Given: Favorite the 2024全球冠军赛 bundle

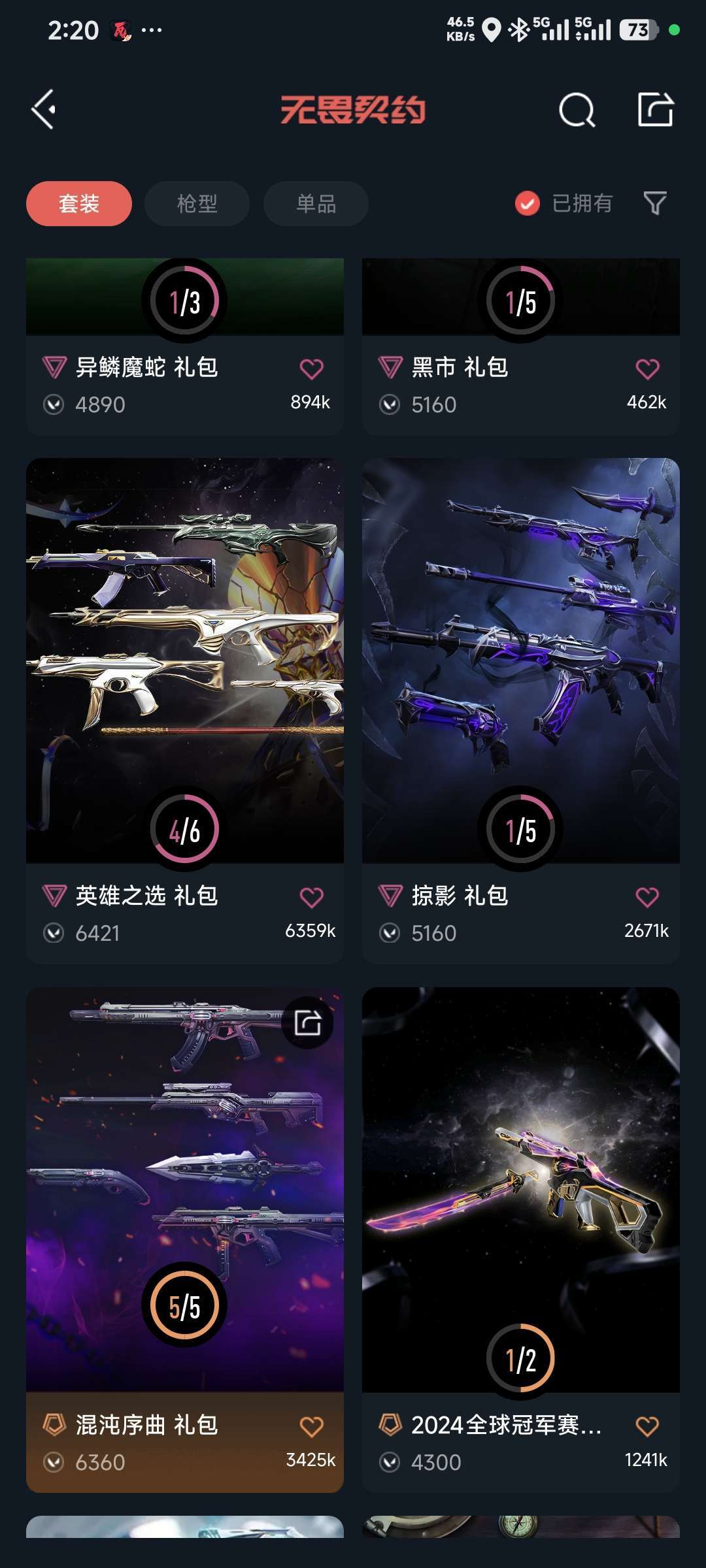Looking at the screenshot, I should tap(647, 1427).
